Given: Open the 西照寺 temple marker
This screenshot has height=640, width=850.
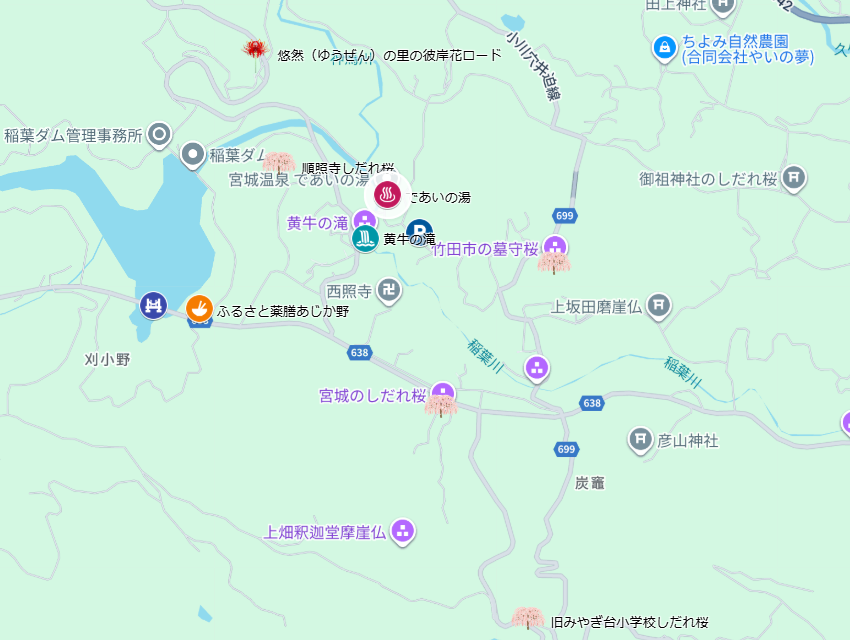Looking at the screenshot, I should click(x=390, y=292).
